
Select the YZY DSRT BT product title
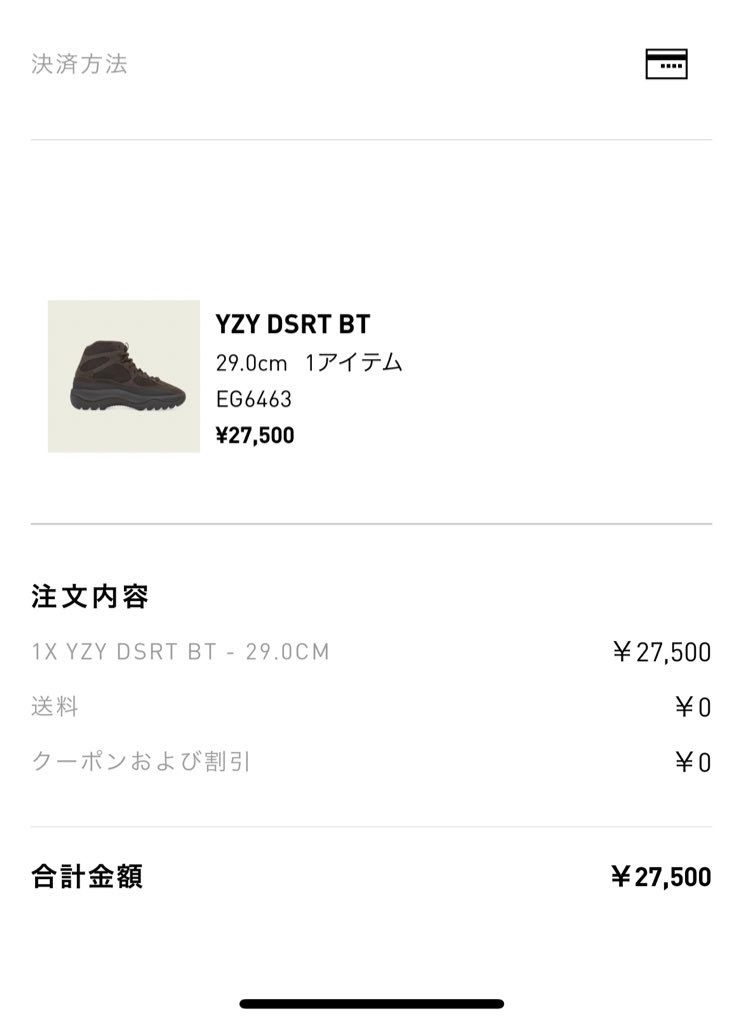pos(292,325)
